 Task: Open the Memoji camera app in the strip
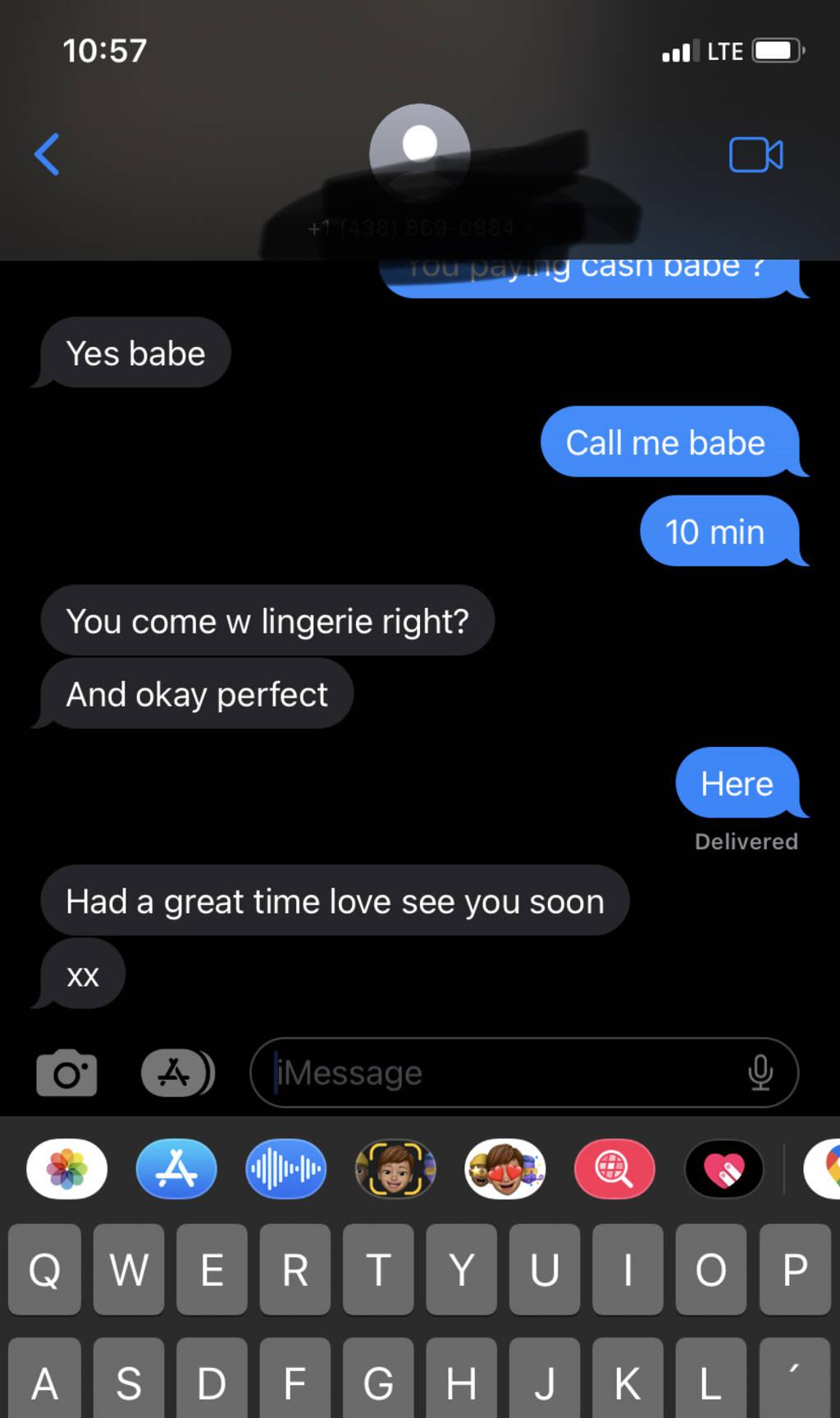point(395,1169)
